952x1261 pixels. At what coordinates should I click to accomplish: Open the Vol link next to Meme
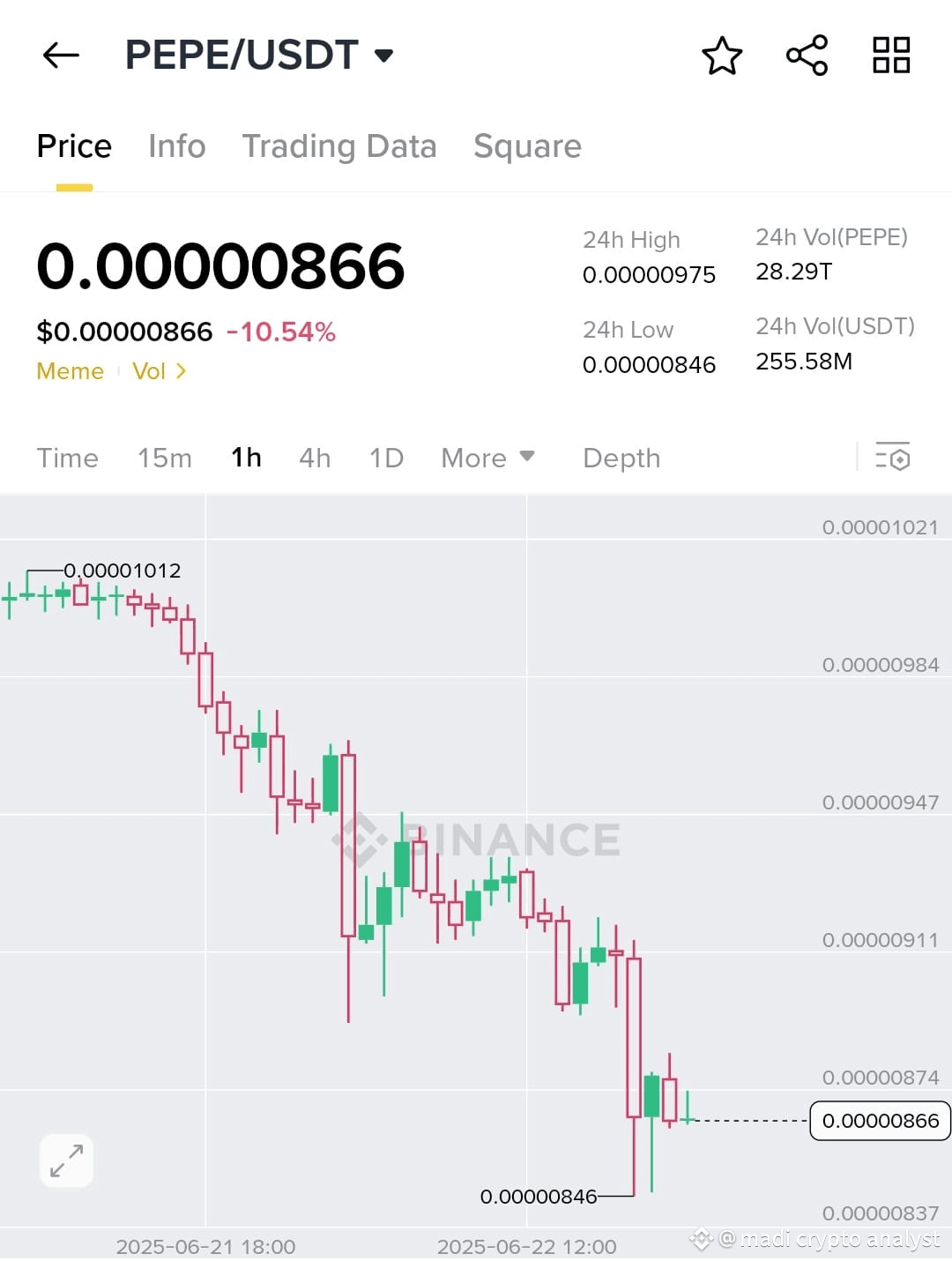150,371
